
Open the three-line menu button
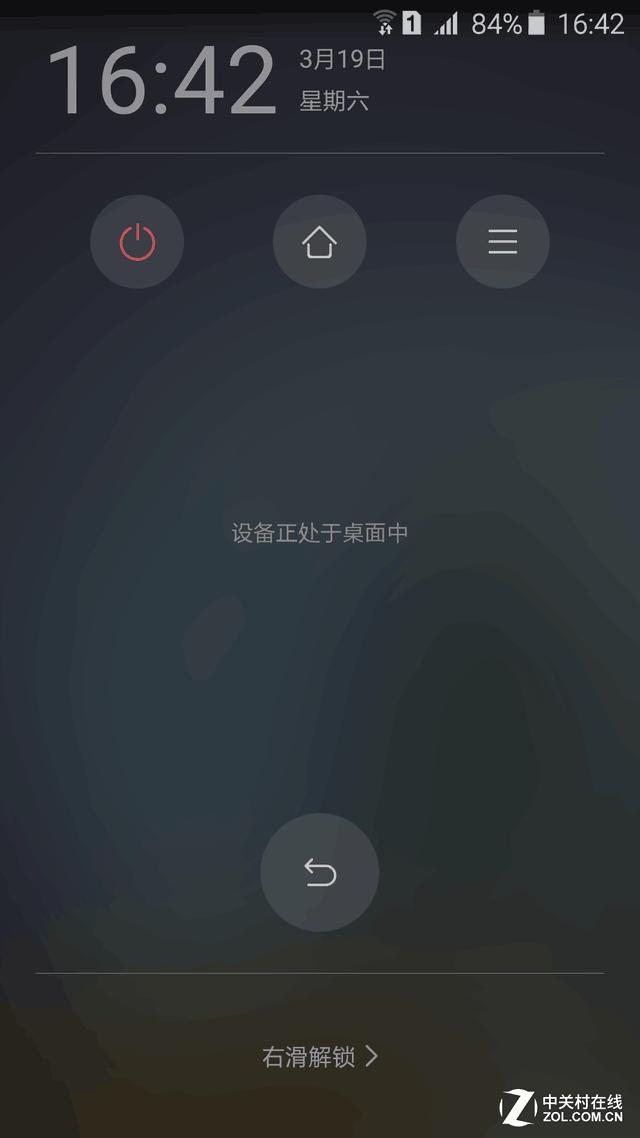502,242
